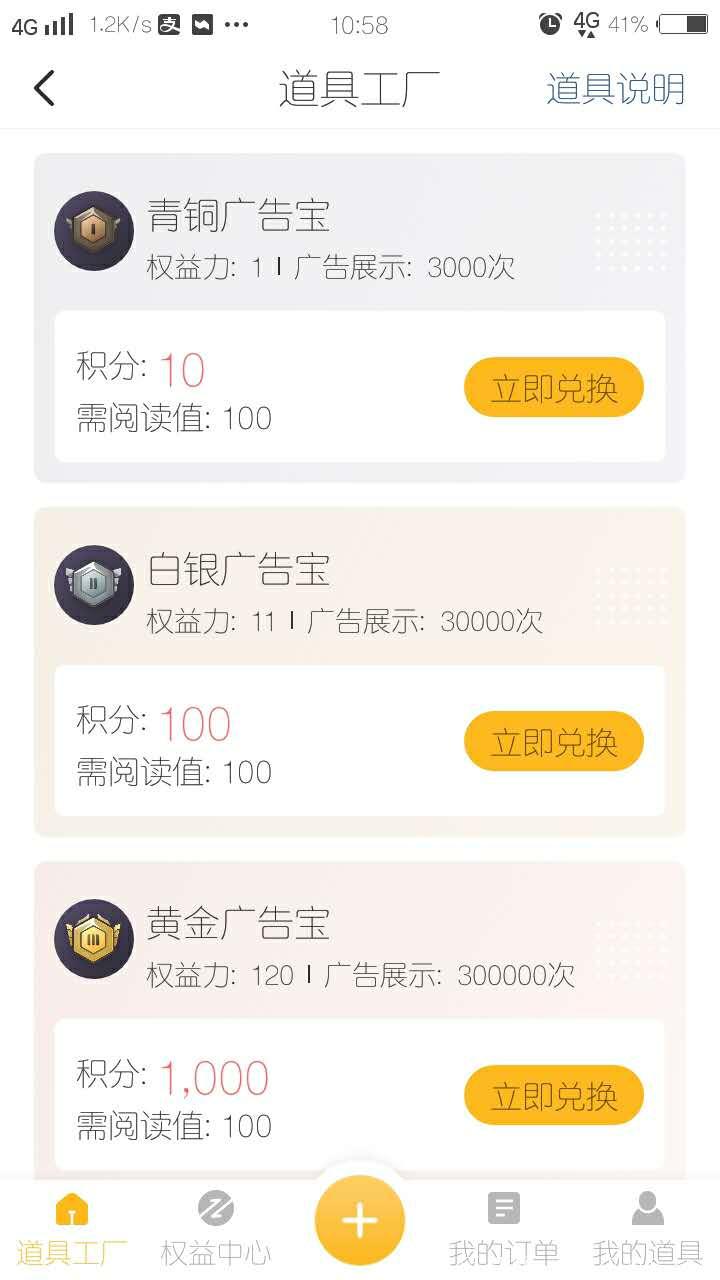Switch to the 我的道具 tab
This screenshot has height=1280, width=720.
click(647, 1229)
